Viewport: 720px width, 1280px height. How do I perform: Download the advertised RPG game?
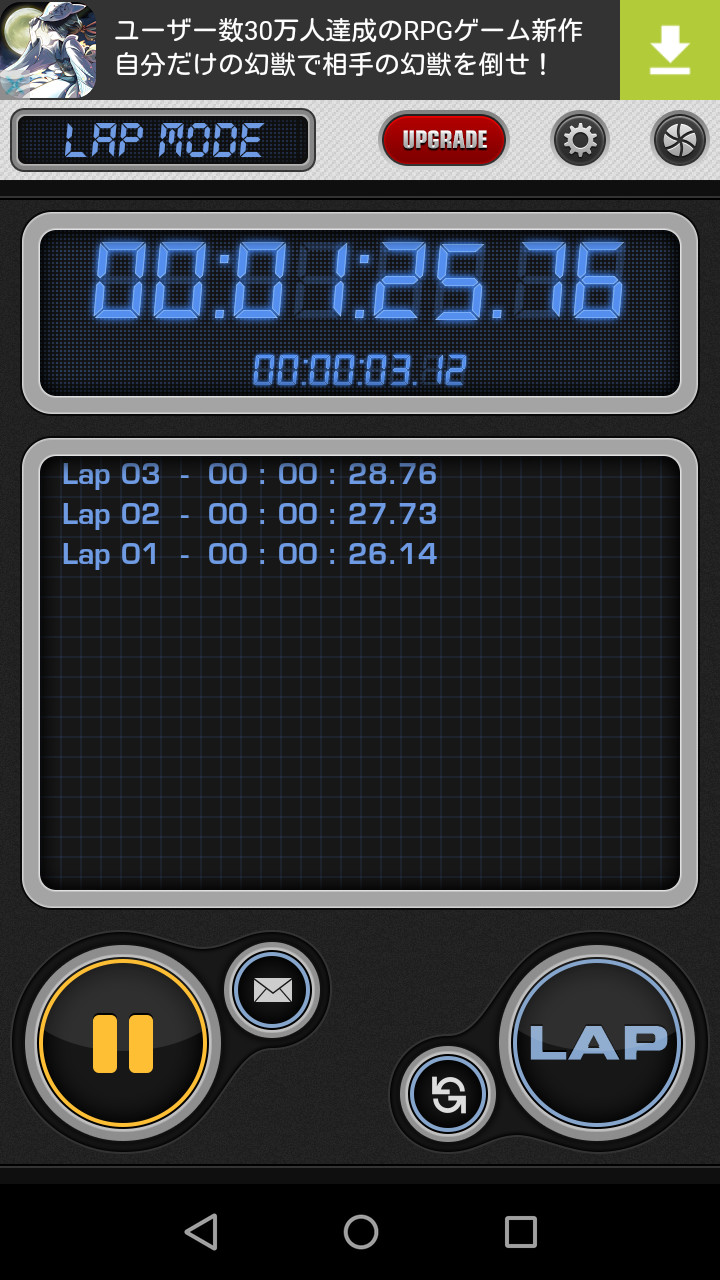coord(669,50)
